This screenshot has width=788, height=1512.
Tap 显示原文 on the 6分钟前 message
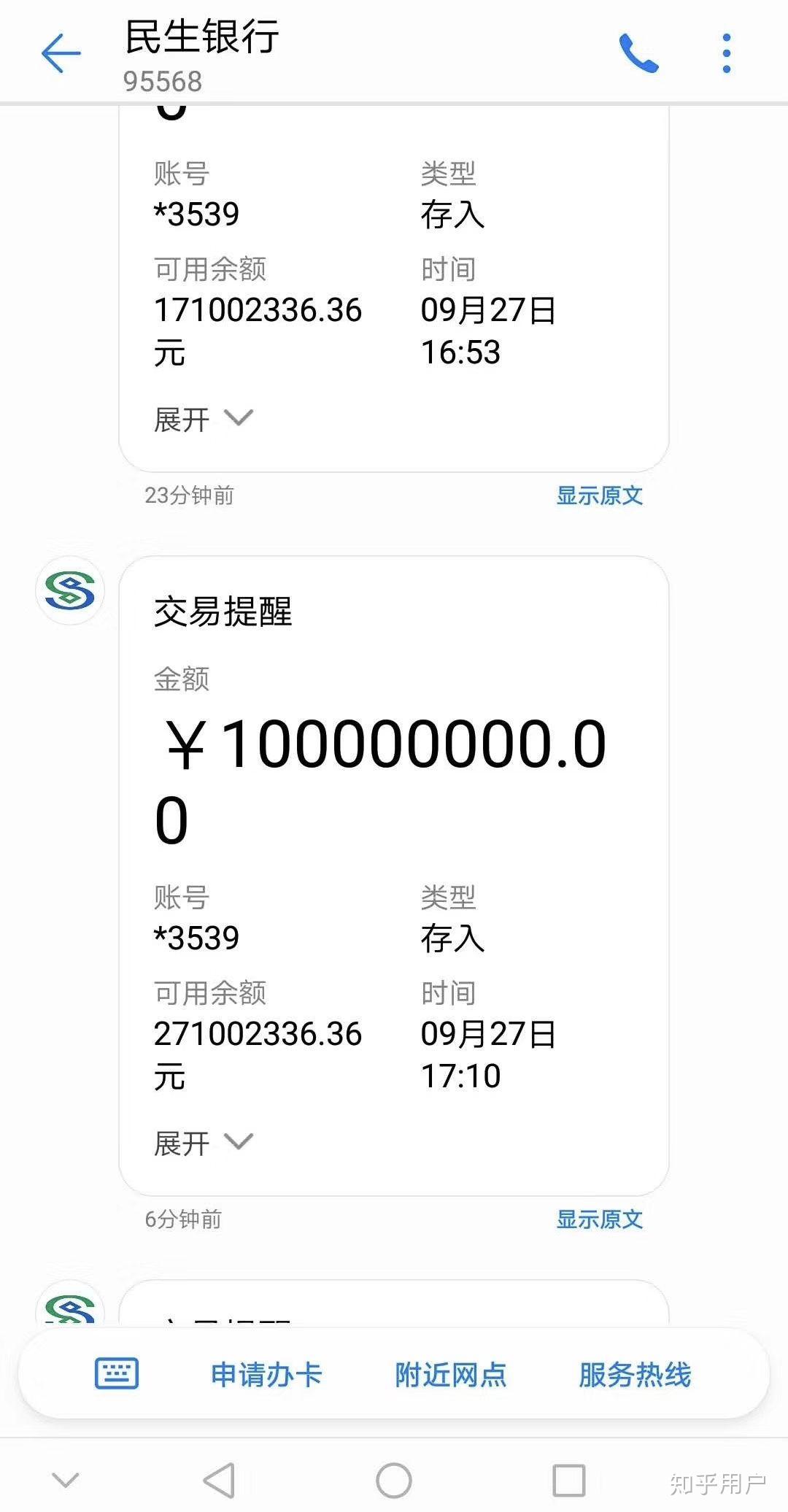point(600,1218)
